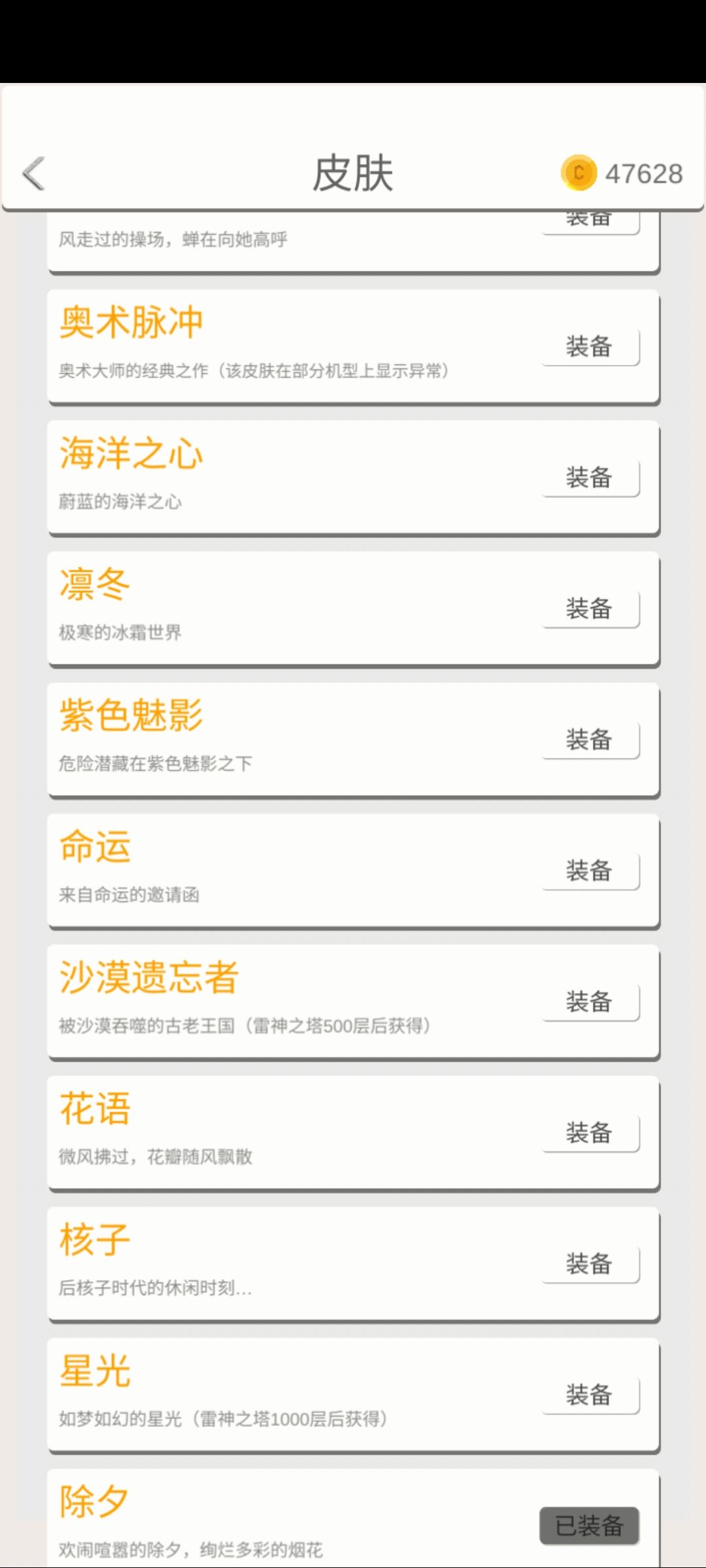Equip the 核子 skin
The height and width of the screenshot is (1568, 706).
pos(590,1264)
